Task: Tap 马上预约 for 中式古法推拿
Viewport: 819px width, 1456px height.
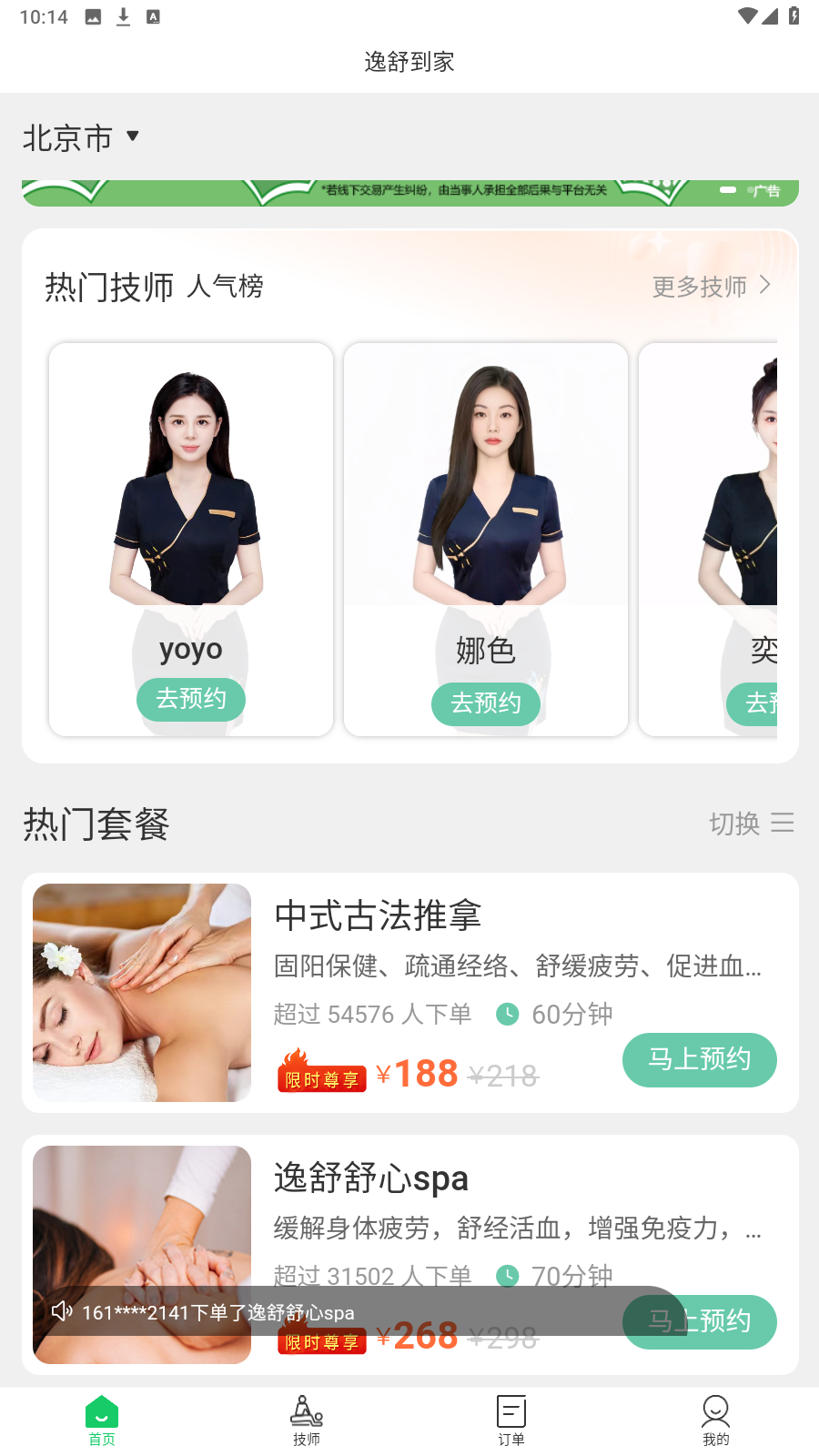Action: click(x=699, y=1060)
